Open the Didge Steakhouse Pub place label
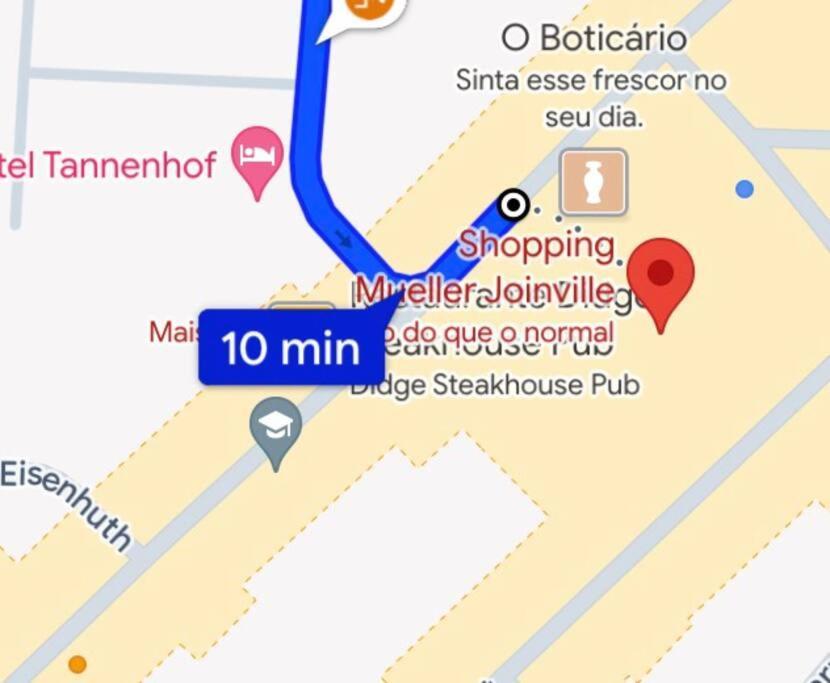The width and height of the screenshot is (830, 683). tap(494, 384)
